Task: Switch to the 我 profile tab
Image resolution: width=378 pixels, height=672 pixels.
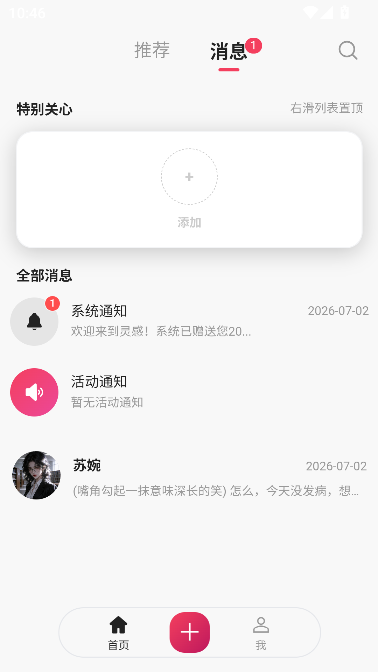Action: click(x=261, y=633)
